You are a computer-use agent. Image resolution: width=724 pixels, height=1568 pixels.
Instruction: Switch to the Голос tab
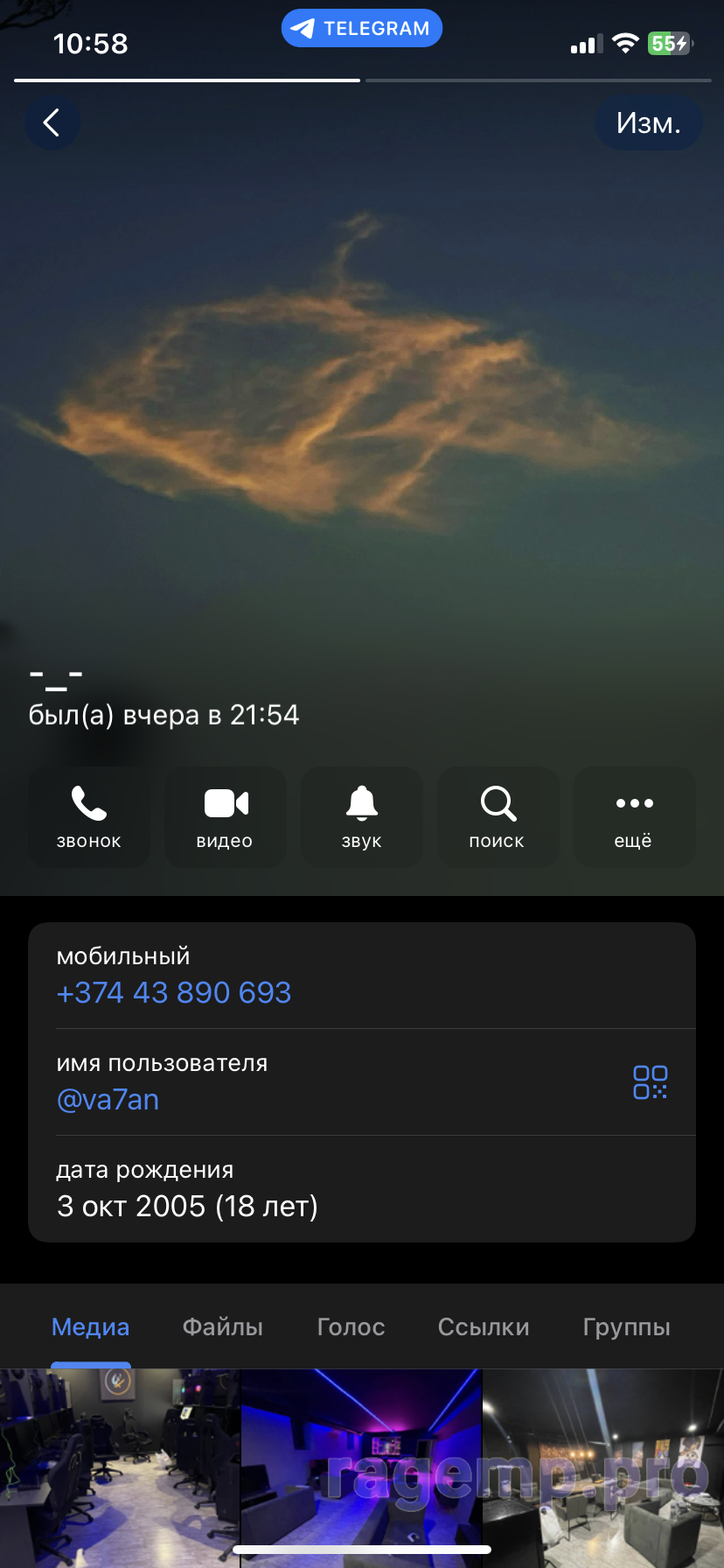(x=351, y=1326)
